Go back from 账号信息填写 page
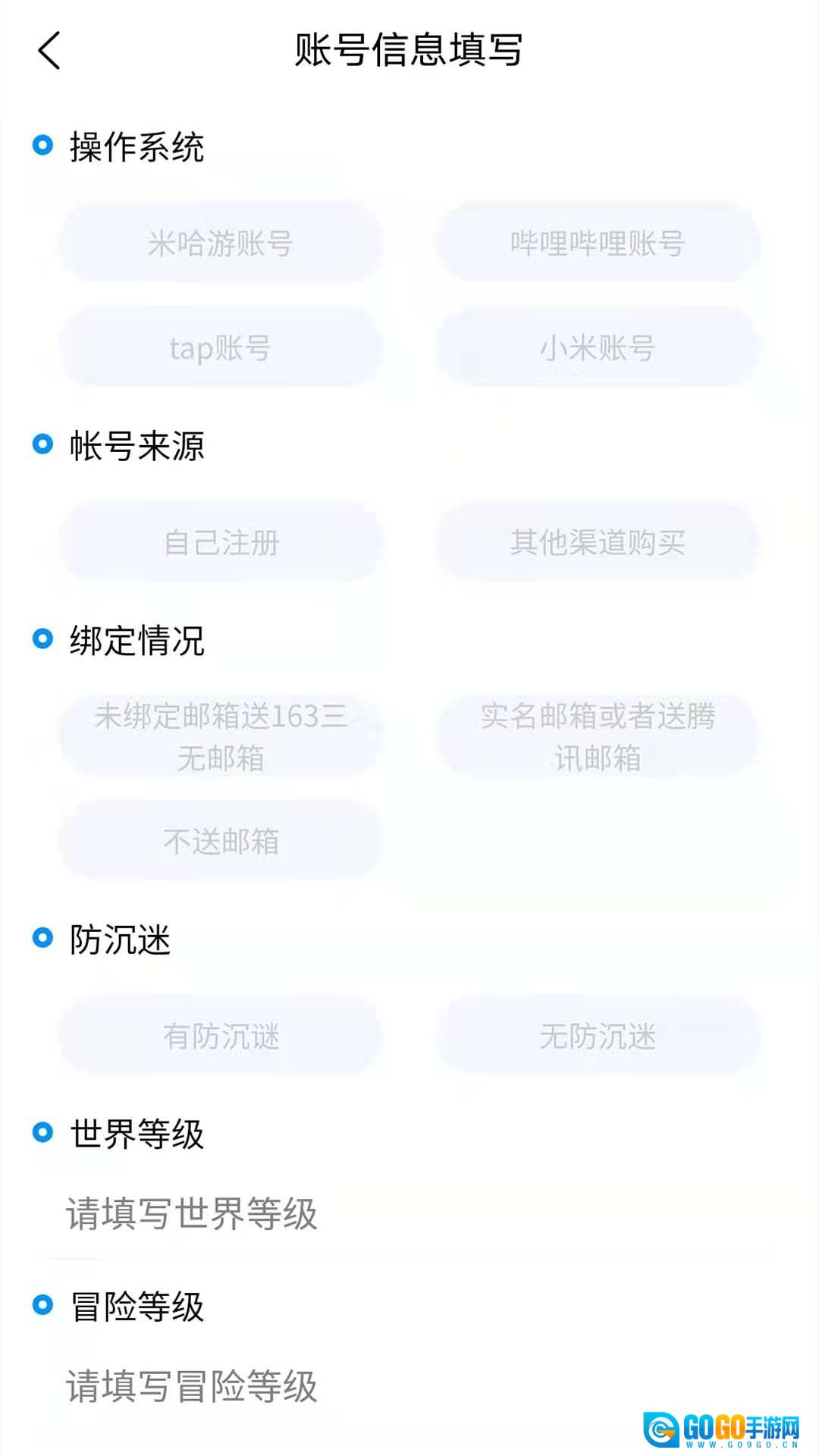The image size is (819, 1456). [x=49, y=51]
